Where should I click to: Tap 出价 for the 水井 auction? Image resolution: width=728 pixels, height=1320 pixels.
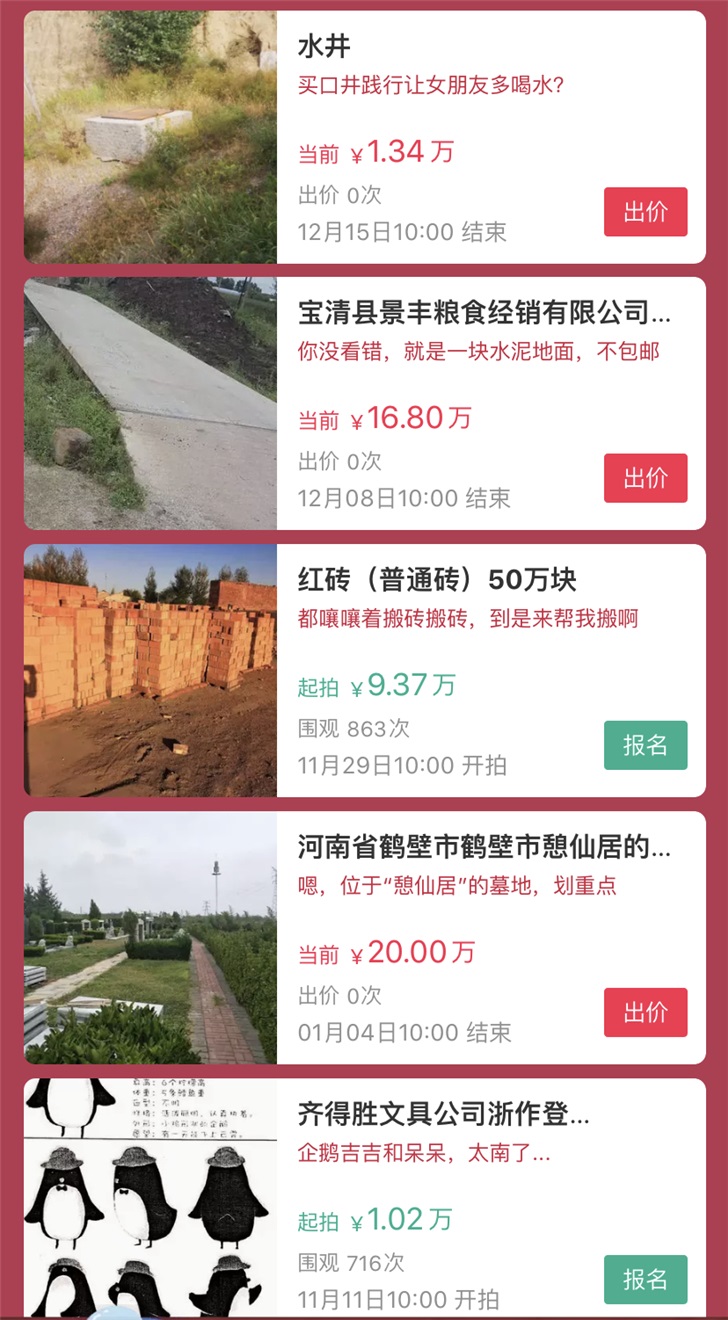point(645,212)
